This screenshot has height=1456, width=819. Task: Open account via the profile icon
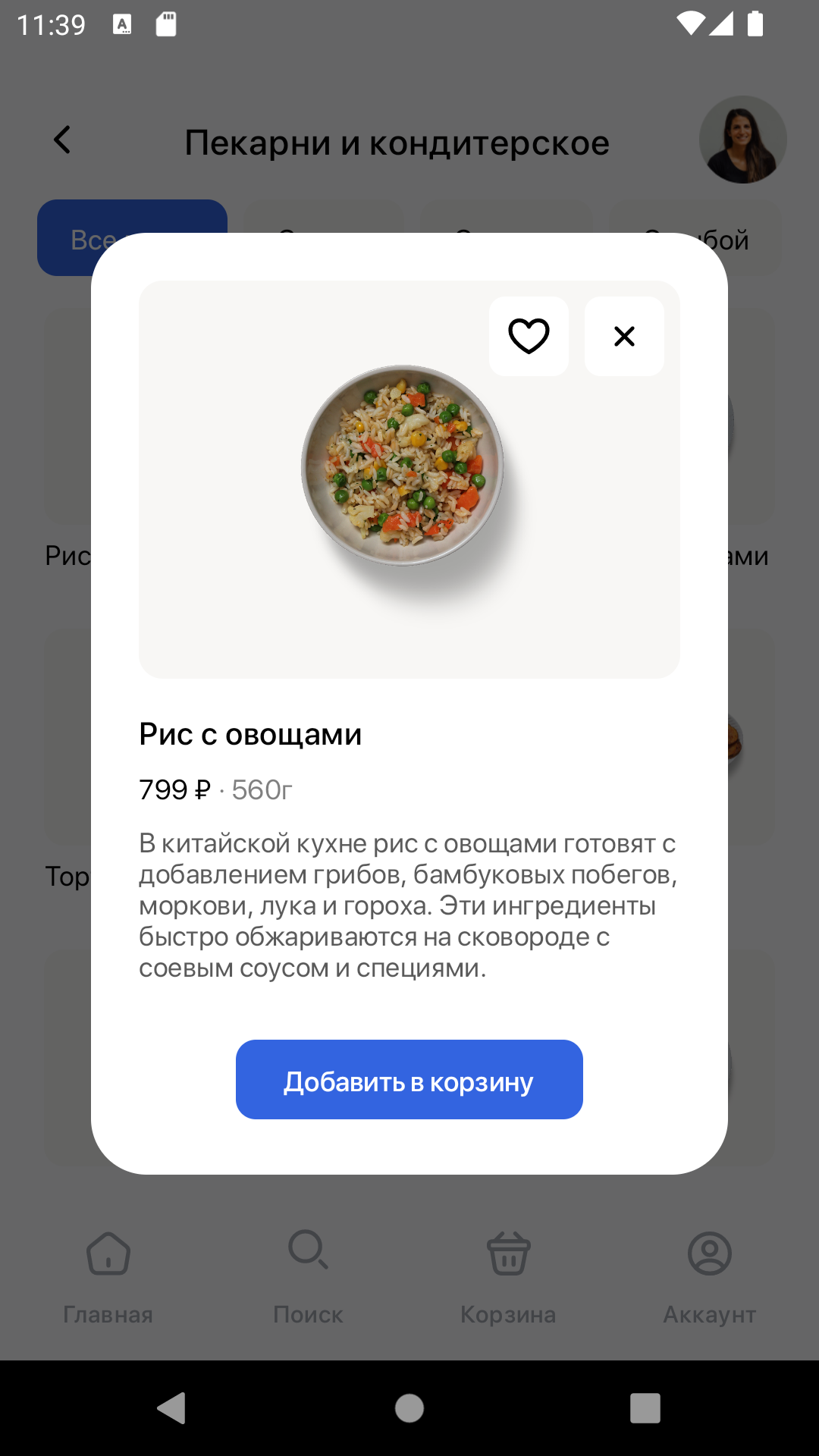(710, 1253)
